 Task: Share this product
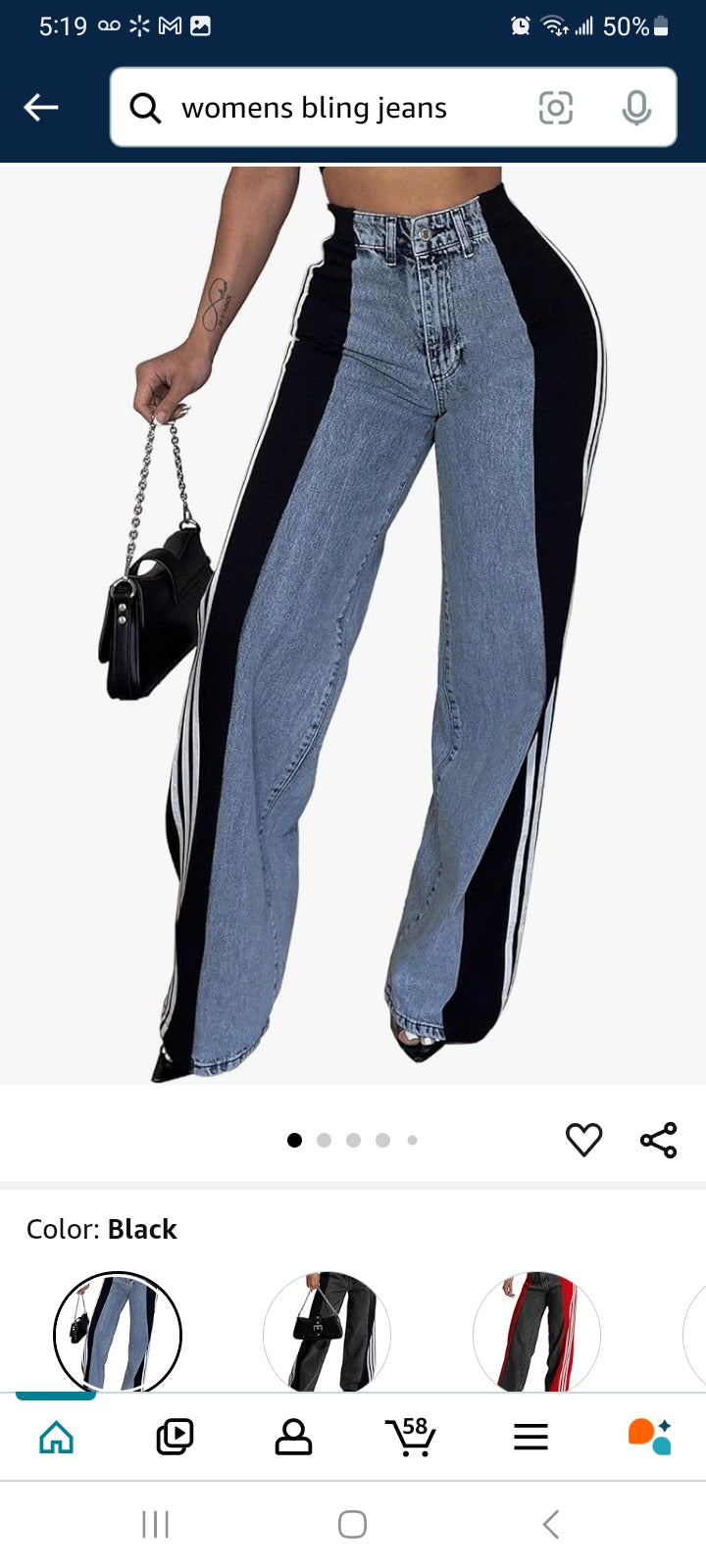pyautogui.click(x=658, y=1140)
